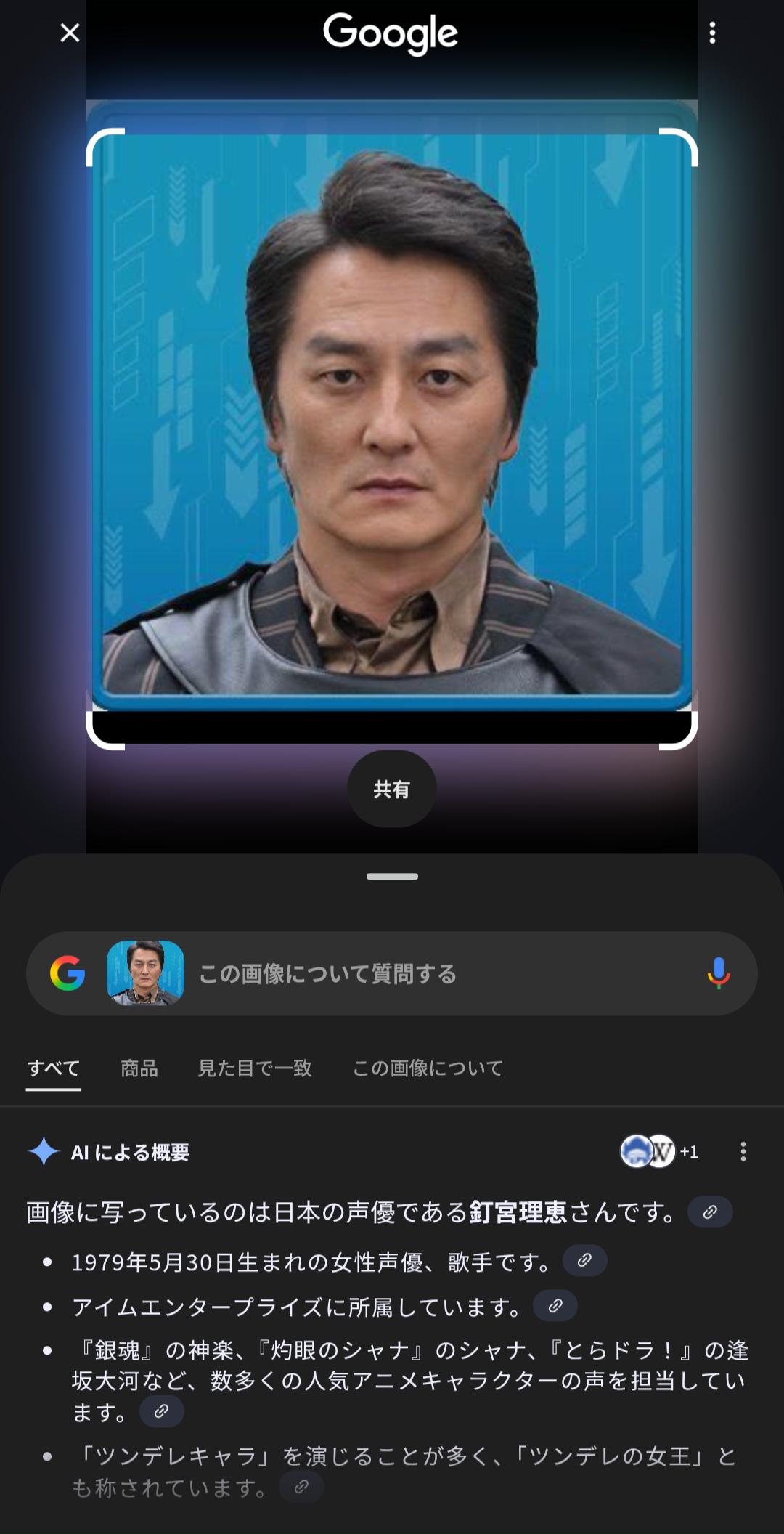This screenshot has height=1534, width=784.
Task: Switch to the 見た目で一致 tab
Action: click(x=255, y=1068)
